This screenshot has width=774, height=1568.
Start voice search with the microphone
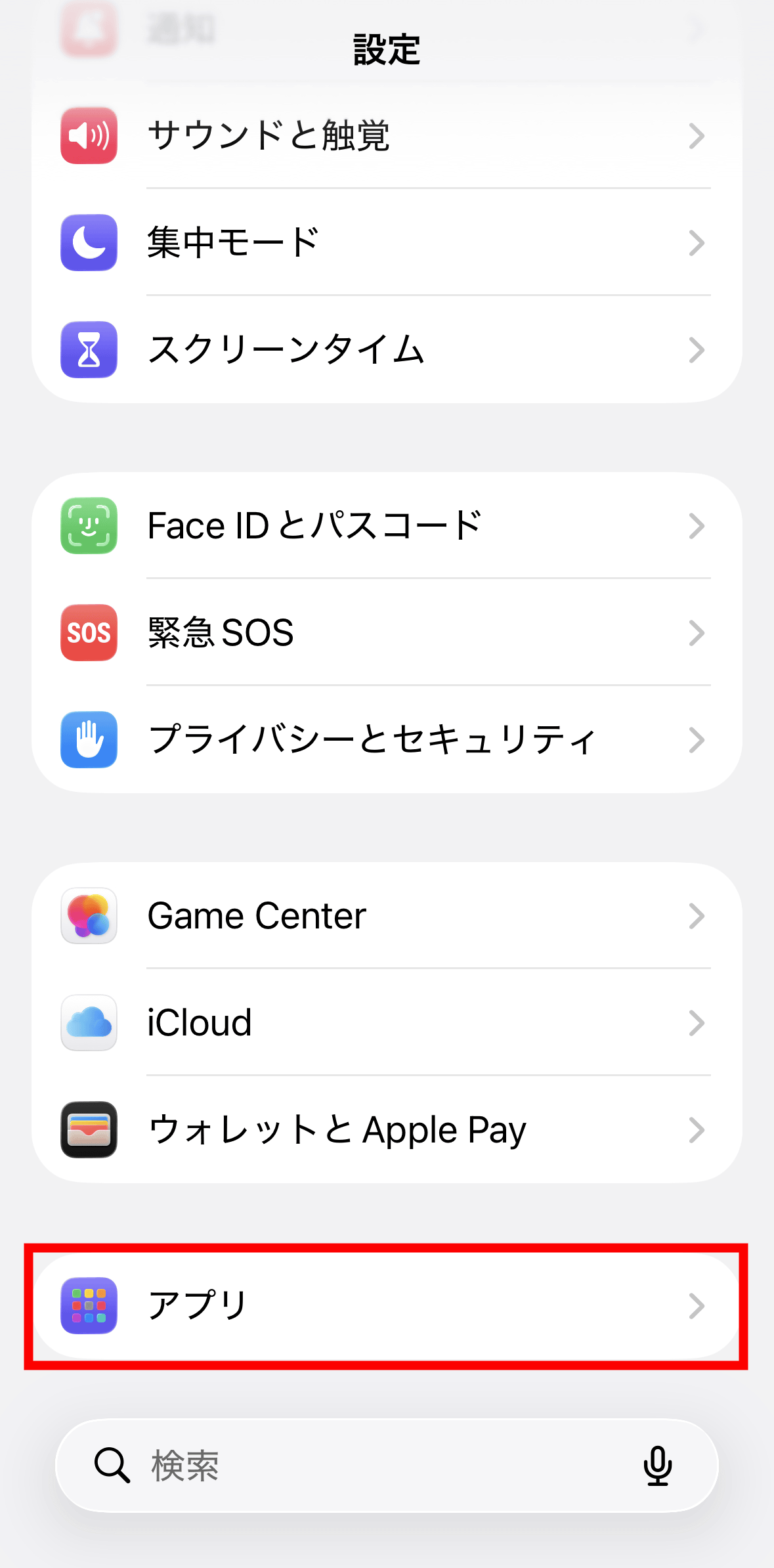click(x=657, y=1466)
